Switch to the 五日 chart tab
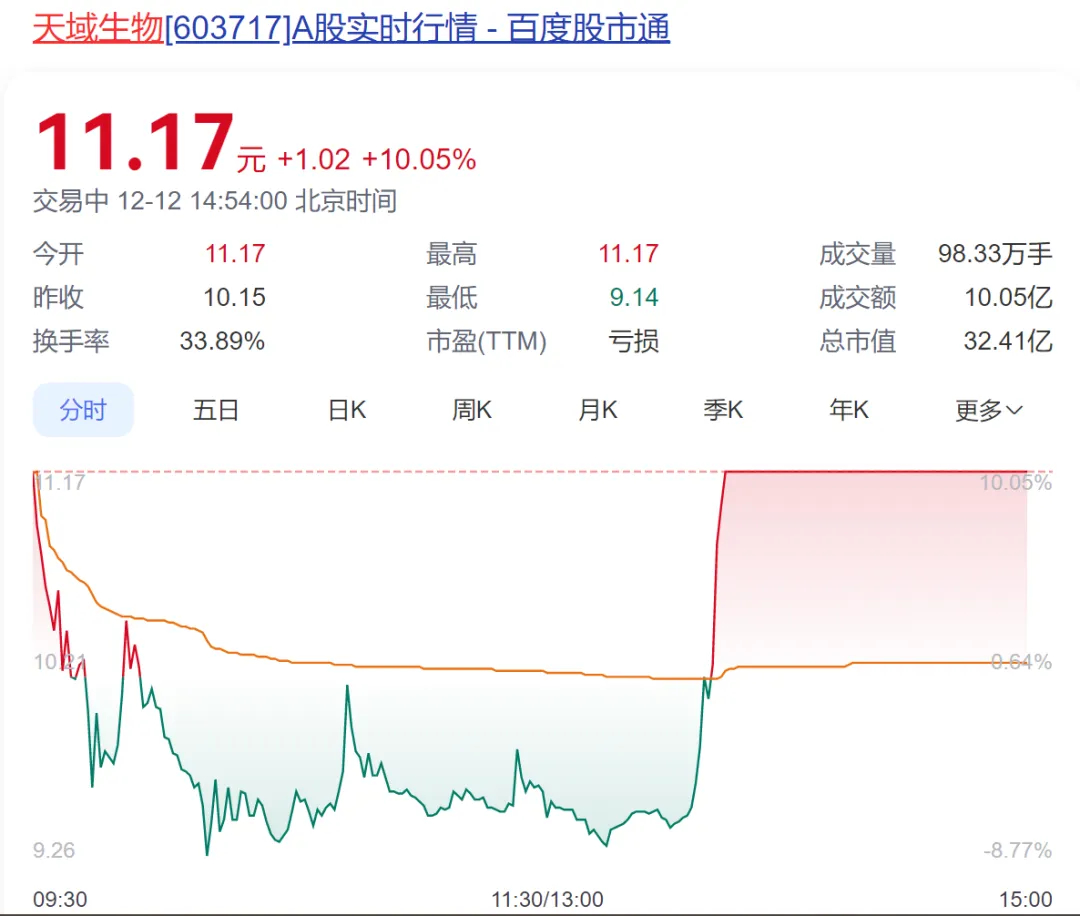 [216, 410]
